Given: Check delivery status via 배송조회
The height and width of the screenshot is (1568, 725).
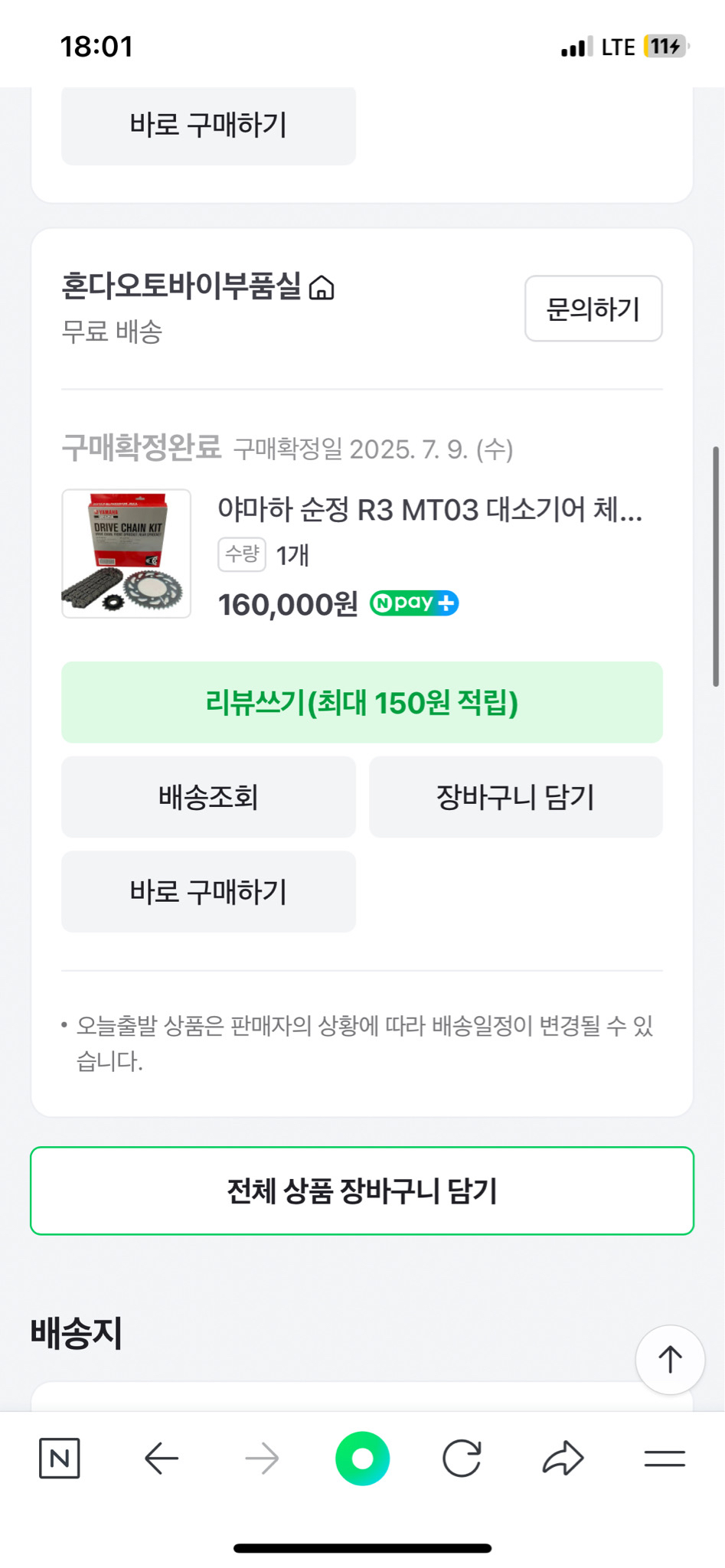Looking at the screenshot, I should pyautogui.click(x=208, y=796).
